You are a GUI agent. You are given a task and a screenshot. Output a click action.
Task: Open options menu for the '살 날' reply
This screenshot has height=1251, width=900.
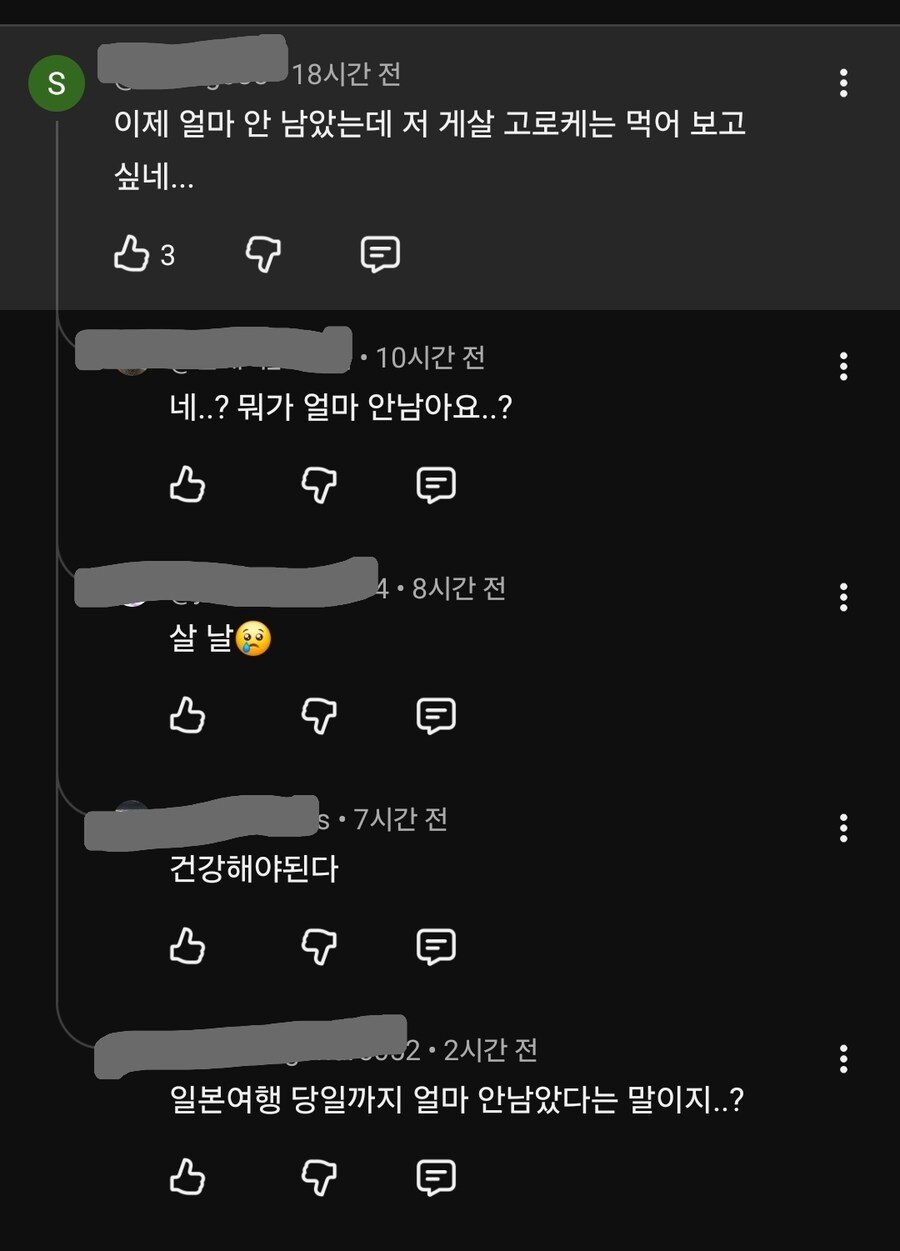pos(845,597)
